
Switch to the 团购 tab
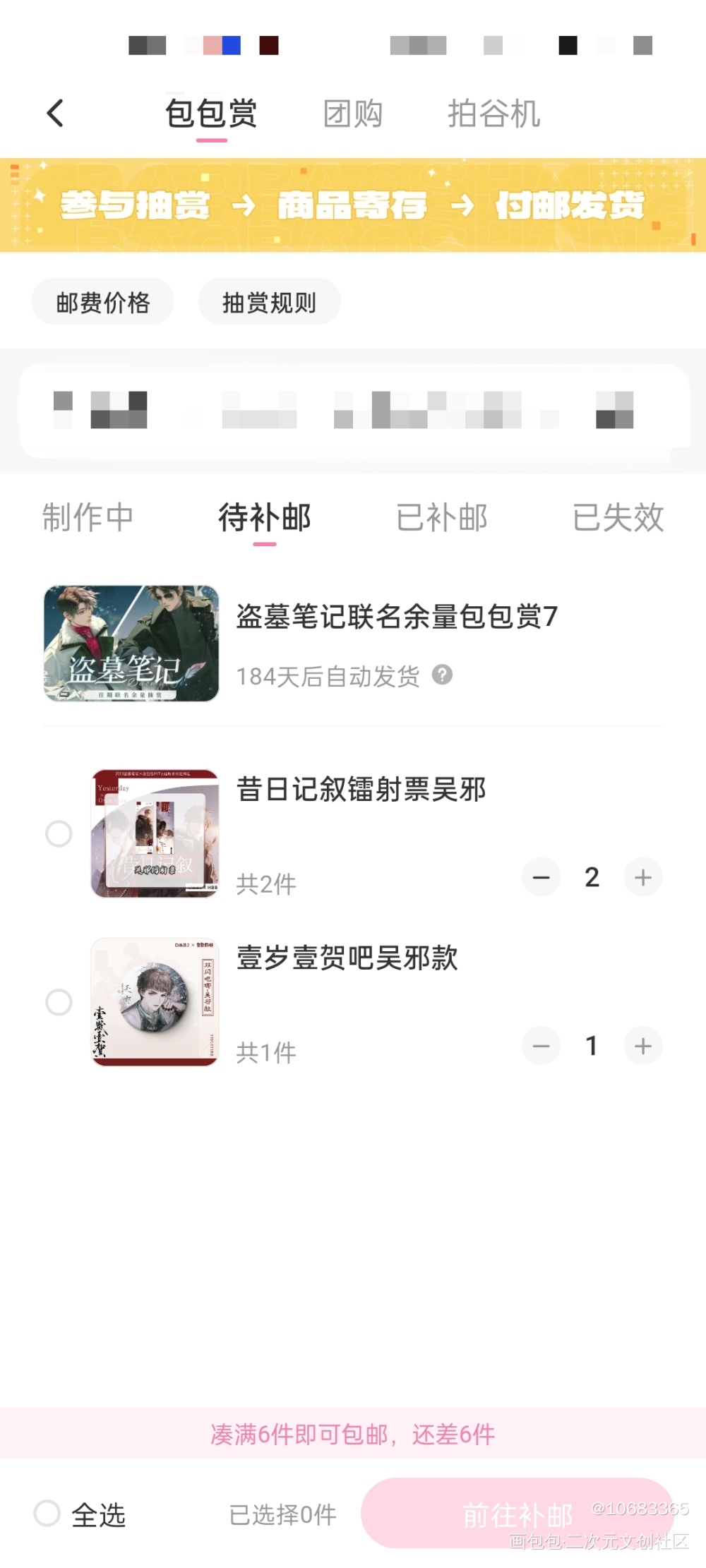point(352,114)
